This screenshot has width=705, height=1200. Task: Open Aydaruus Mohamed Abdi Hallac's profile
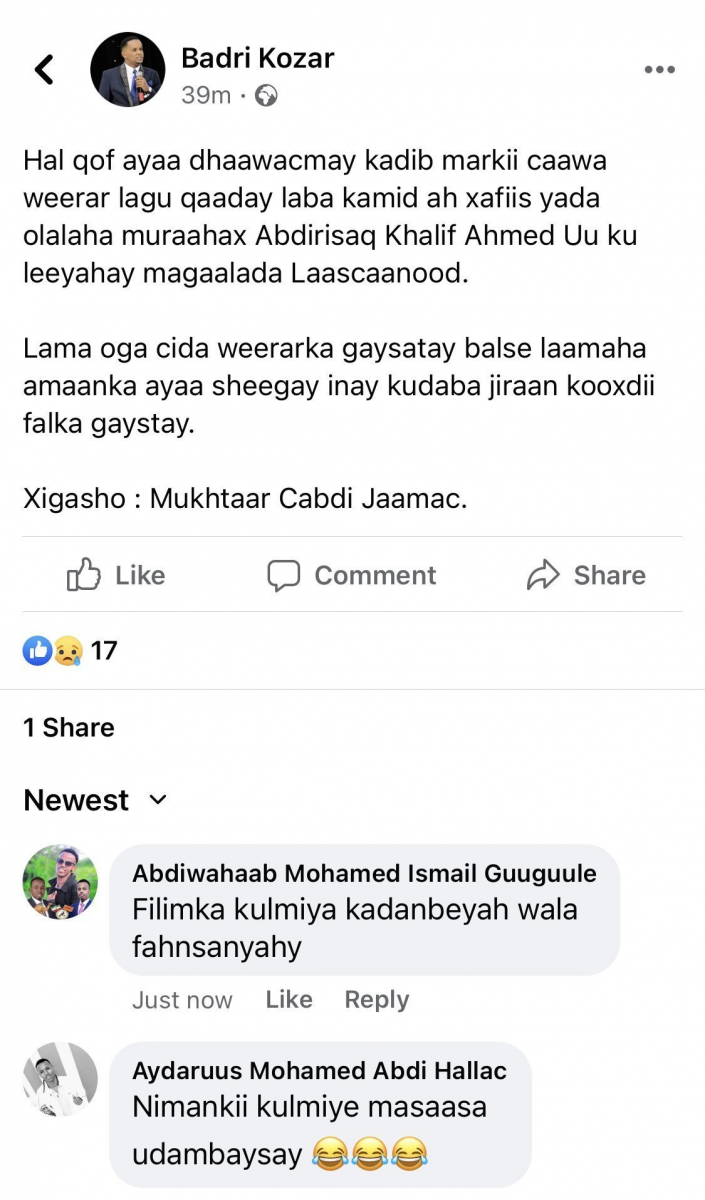(x=319, y=1071)
